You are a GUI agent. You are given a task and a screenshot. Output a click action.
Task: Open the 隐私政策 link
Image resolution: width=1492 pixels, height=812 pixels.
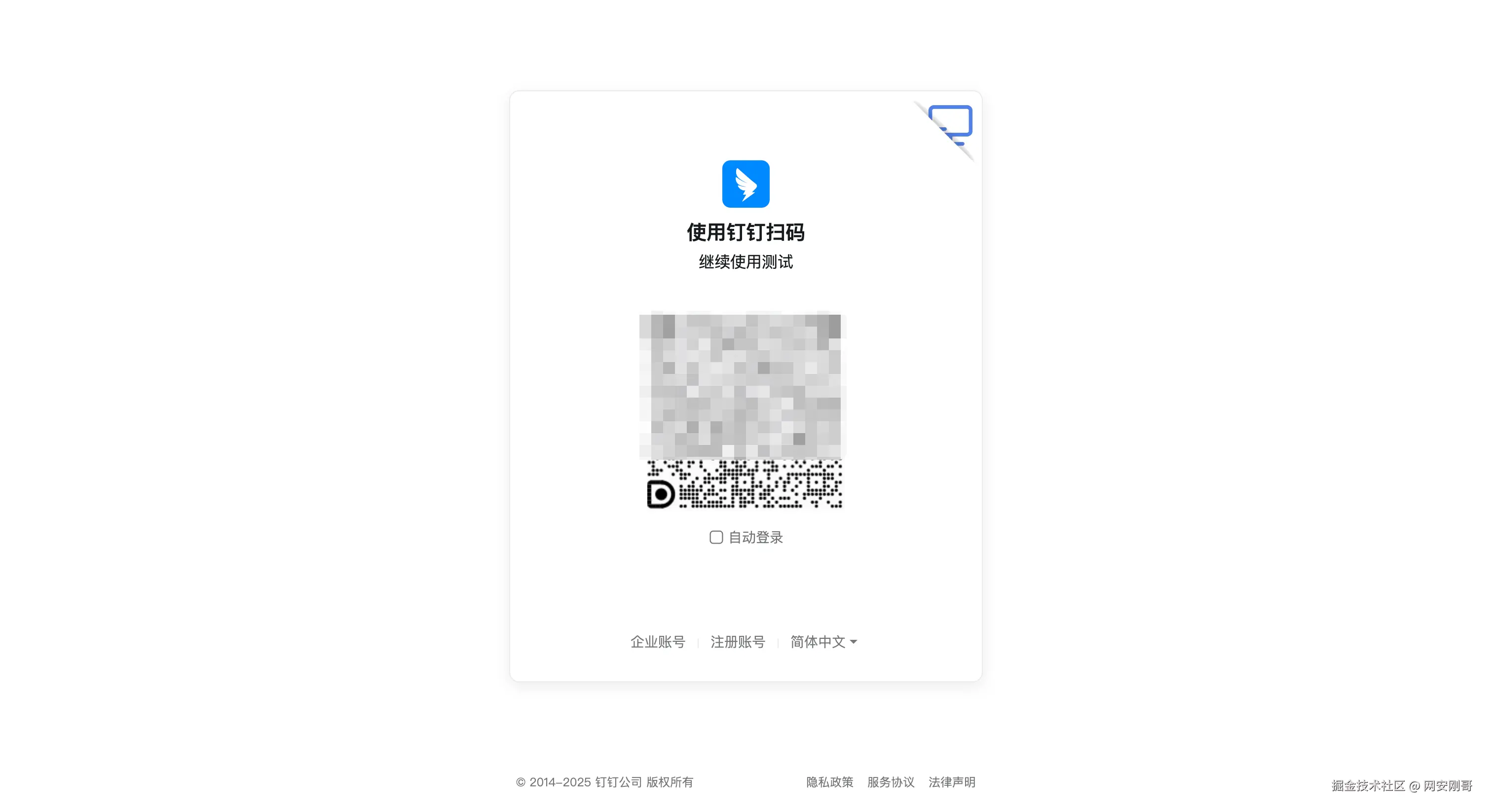tap(829, 782)
